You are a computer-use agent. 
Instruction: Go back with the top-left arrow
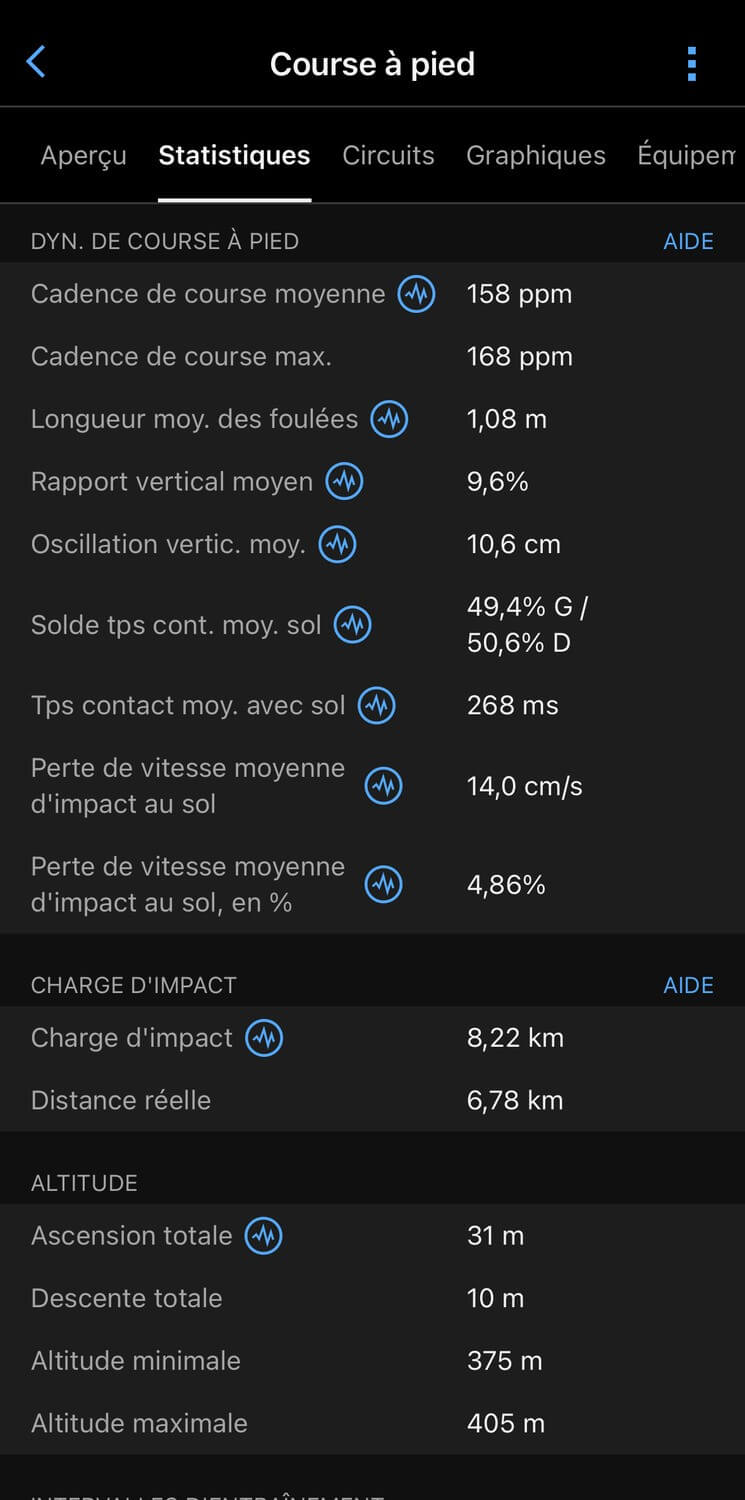[35, 63]
